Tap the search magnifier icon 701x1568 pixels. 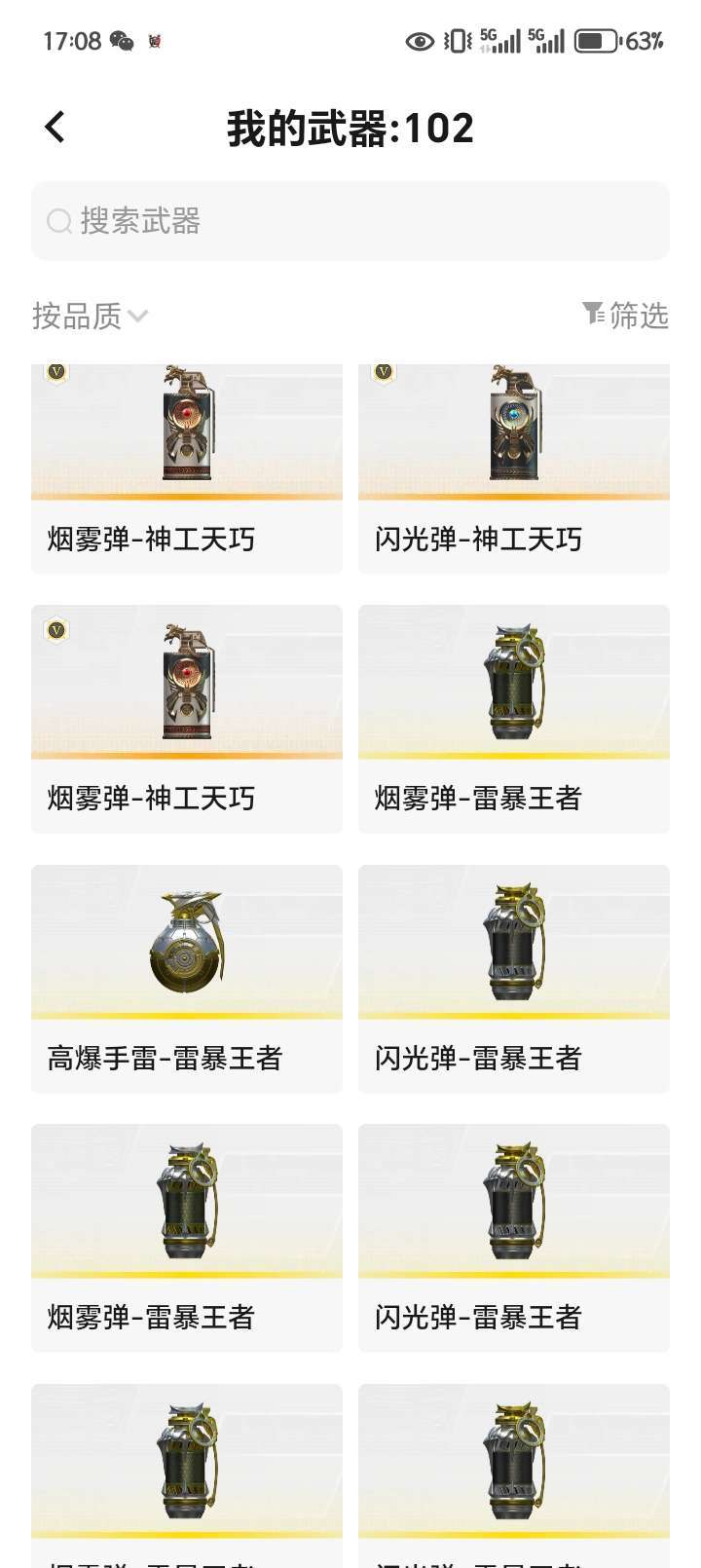(x=58, y=221)
